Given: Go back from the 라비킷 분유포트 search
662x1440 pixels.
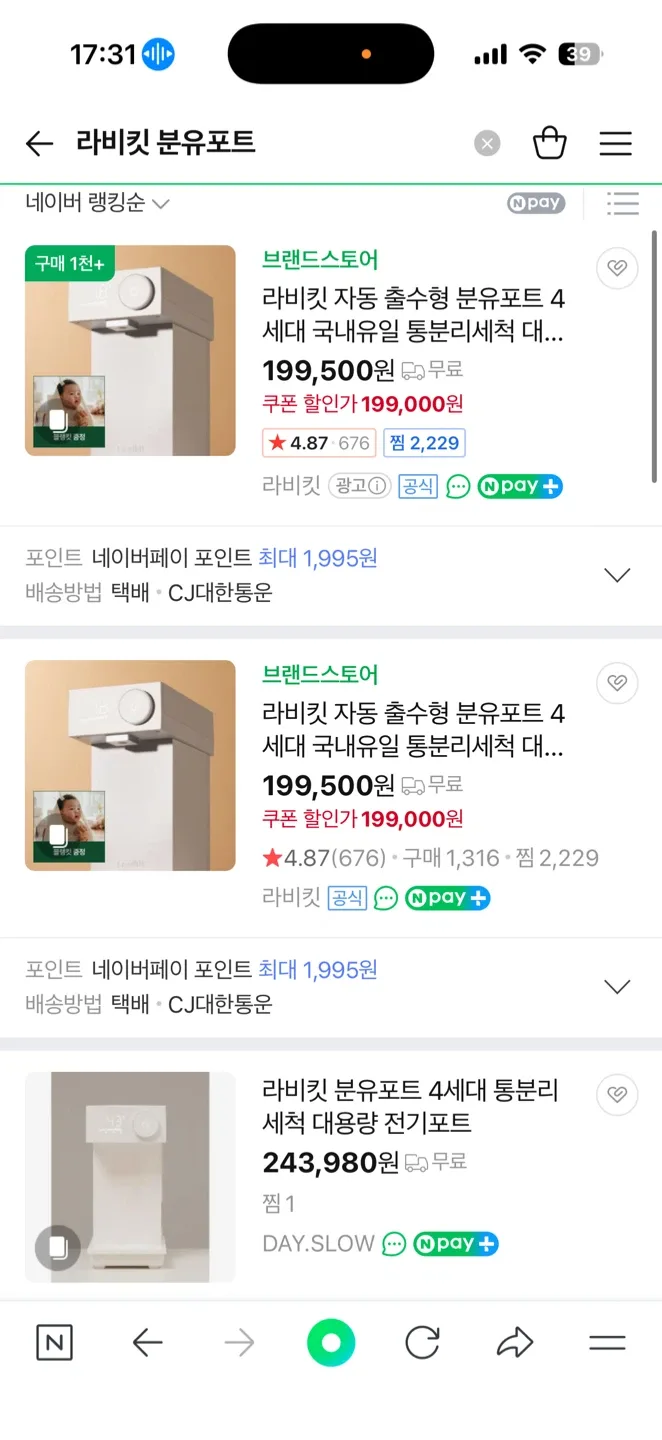Looking at the screenshot, I should tap(39, 144).
